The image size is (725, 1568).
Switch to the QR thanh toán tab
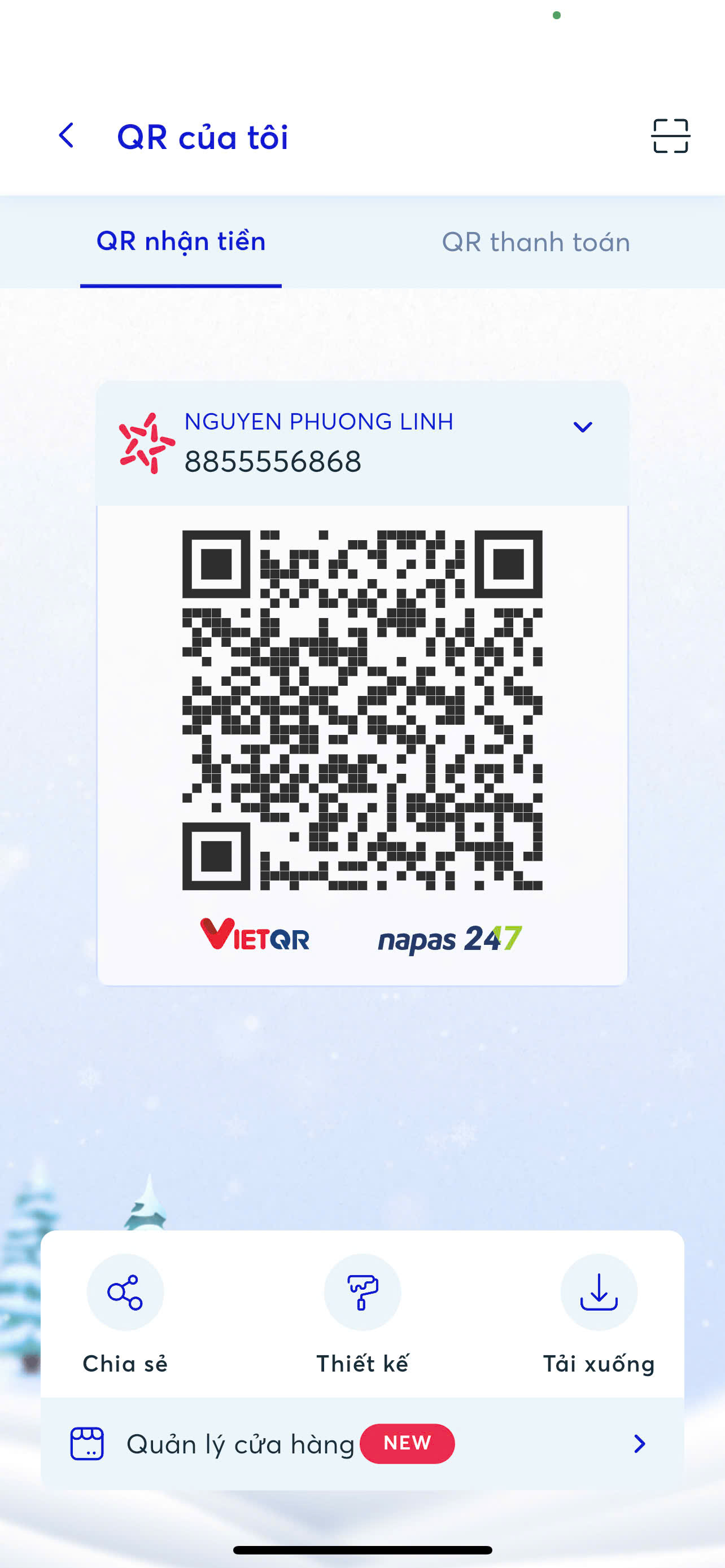point(536,242)
